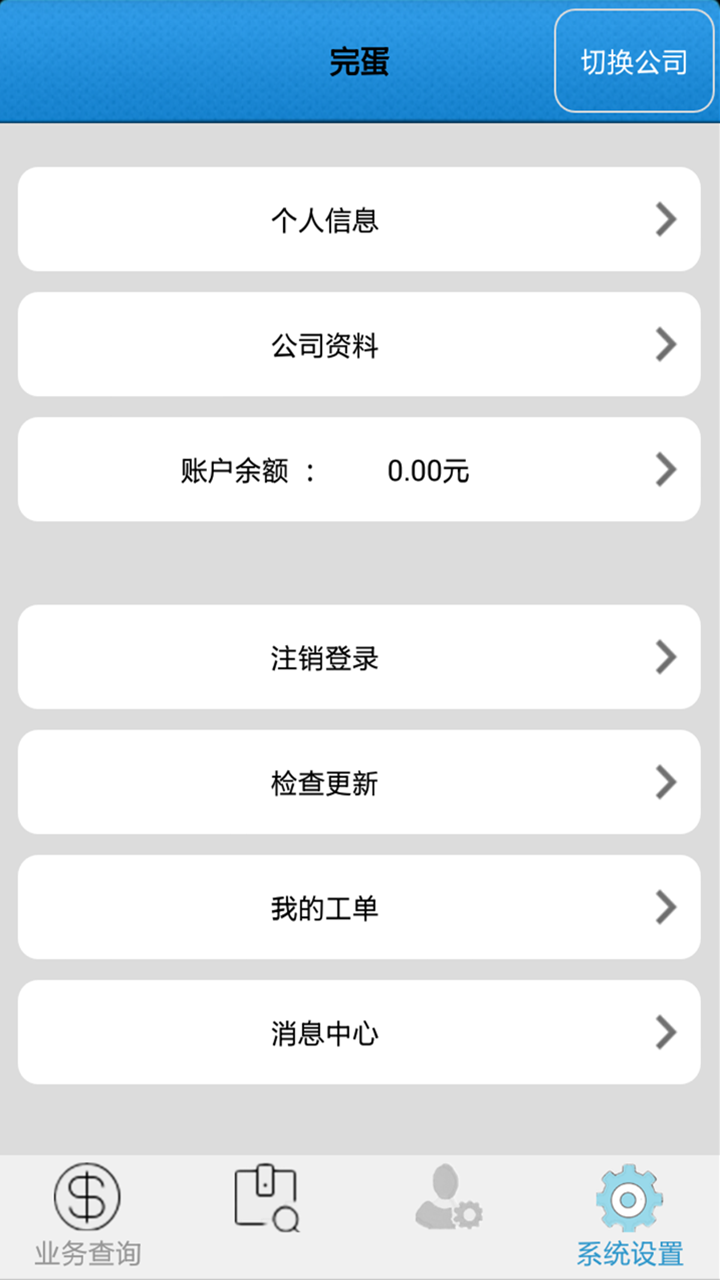
Task: Click the chevron next to 公司资料
Action: tap(664, 344)
